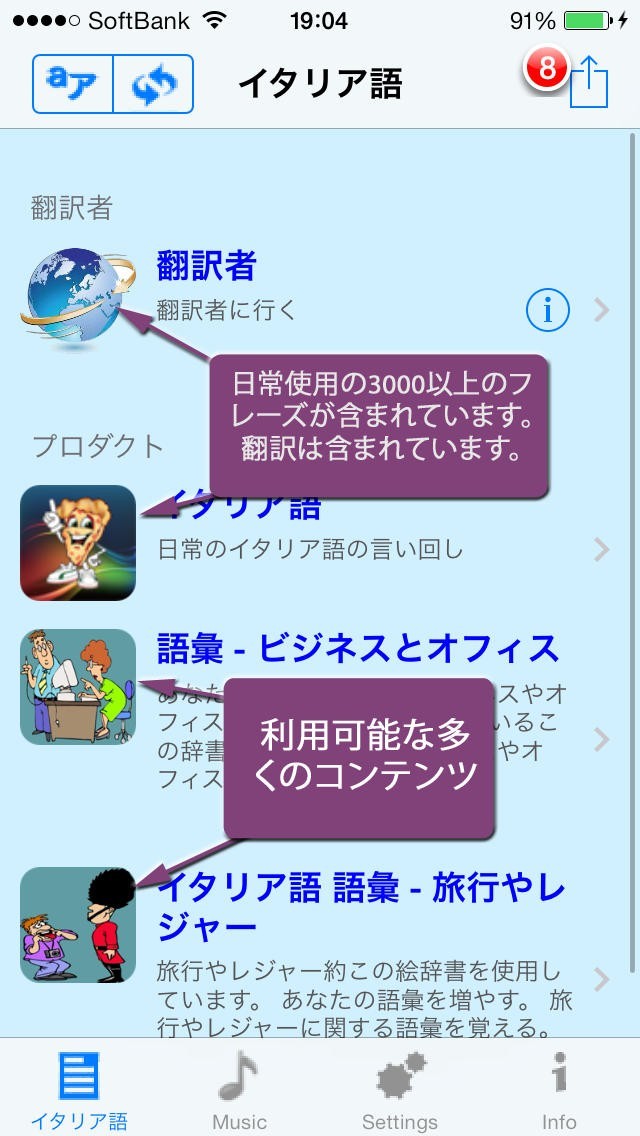Screen dimensions: 640x1136
Task: Show info for 翻訳者
Action: pyautogui.click(x=547, y=311)
